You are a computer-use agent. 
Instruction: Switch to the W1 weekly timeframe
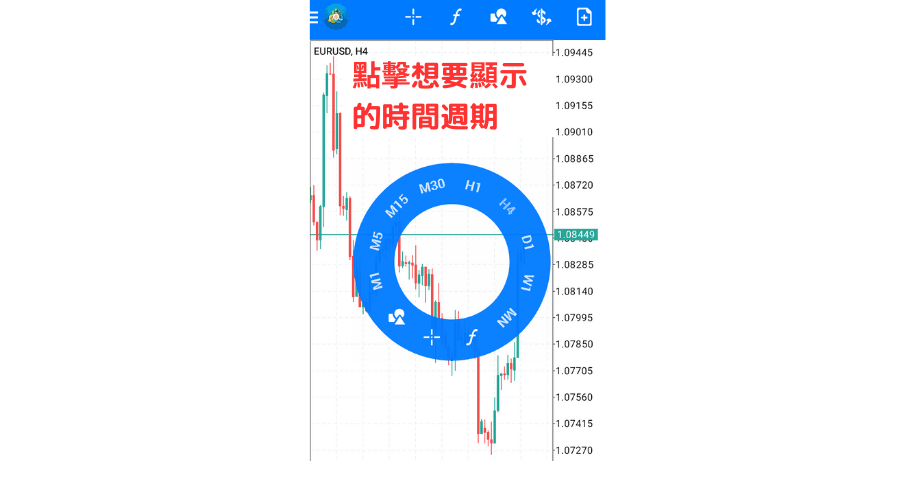(x=527, y=282)
